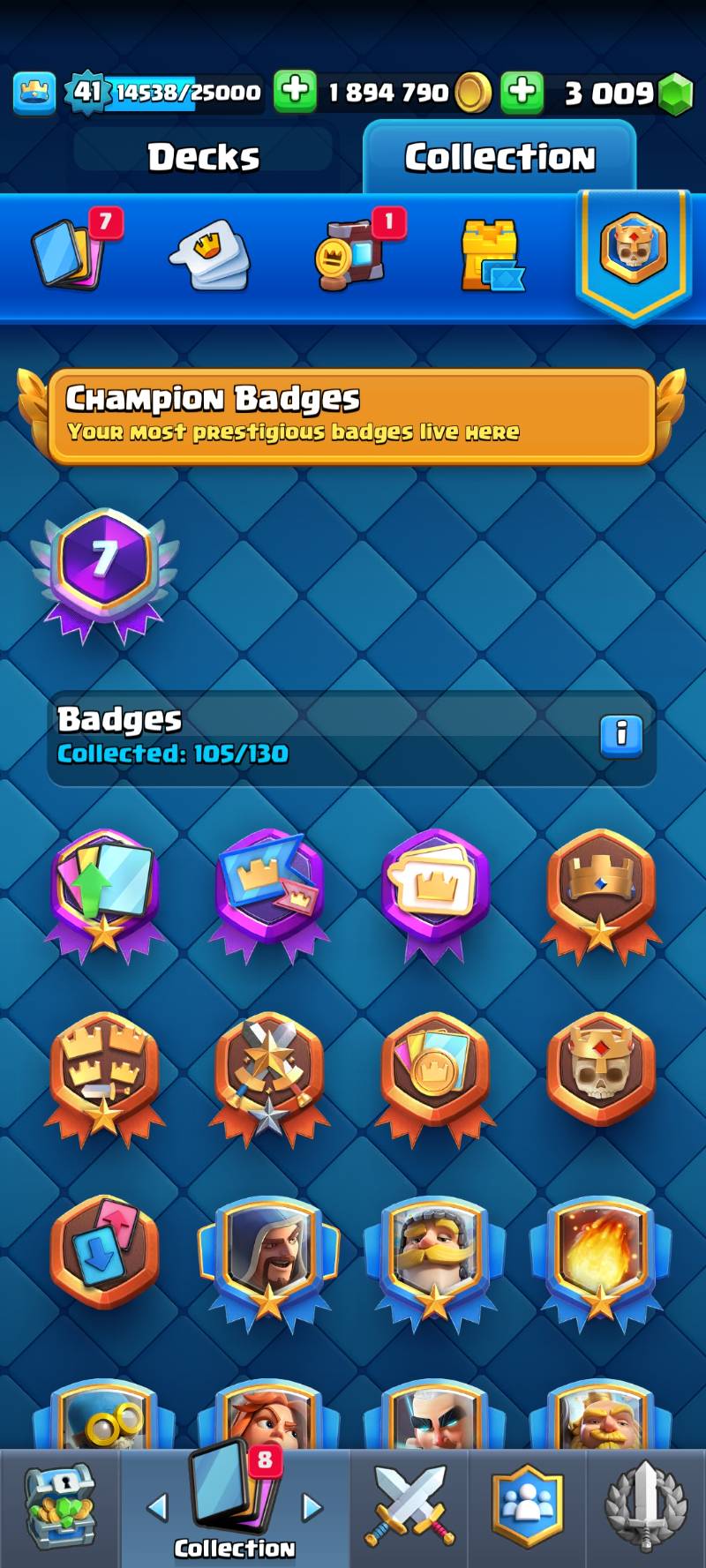
Task: Open the cards sub-tab with 7 badge
Action: 71,253
